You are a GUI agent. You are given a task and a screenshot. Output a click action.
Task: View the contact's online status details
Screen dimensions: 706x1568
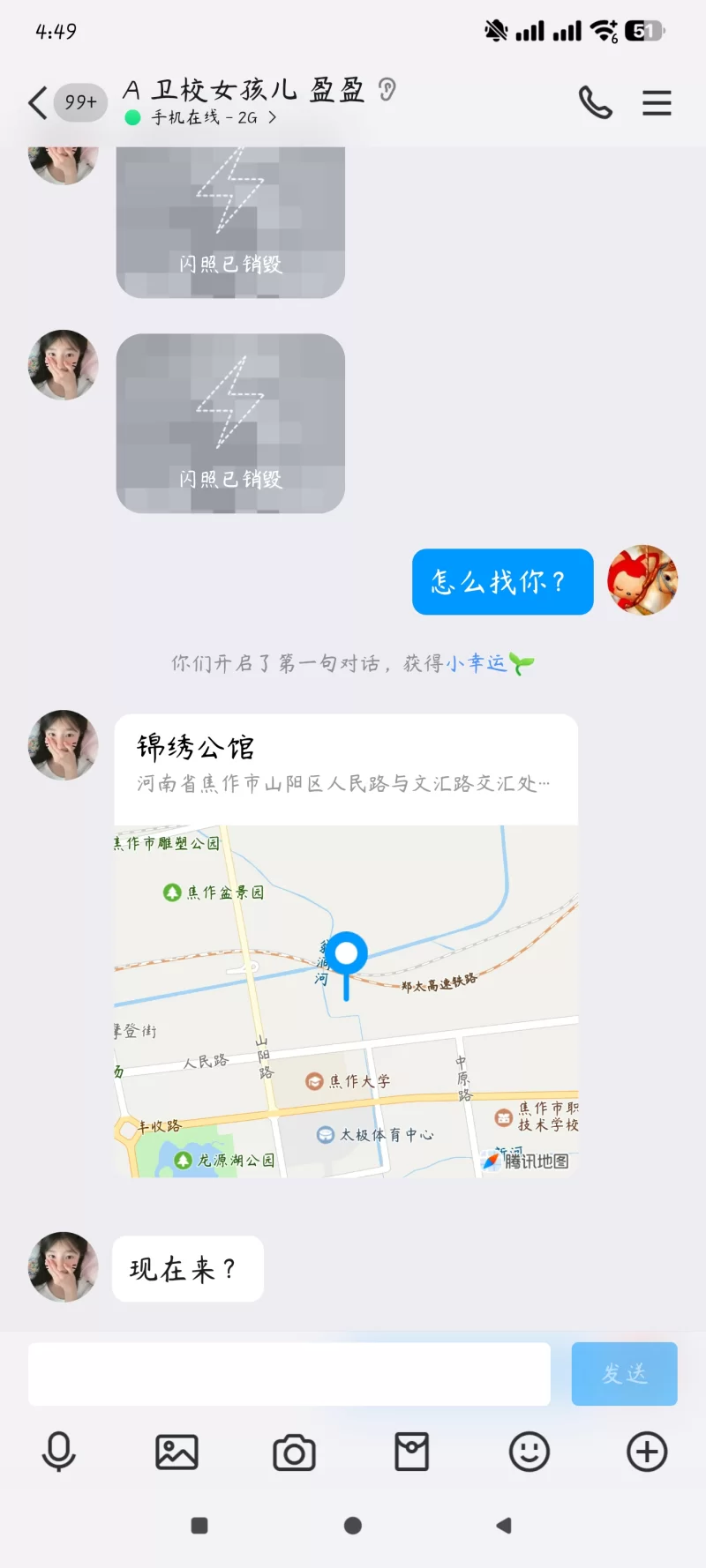[x=203, y=117]
